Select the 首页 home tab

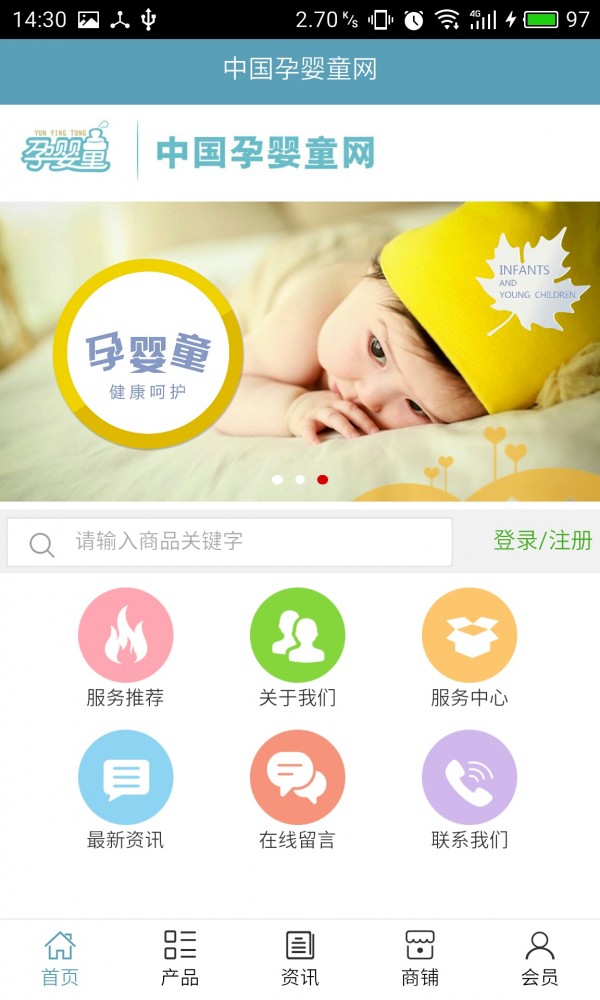point(60,958)
